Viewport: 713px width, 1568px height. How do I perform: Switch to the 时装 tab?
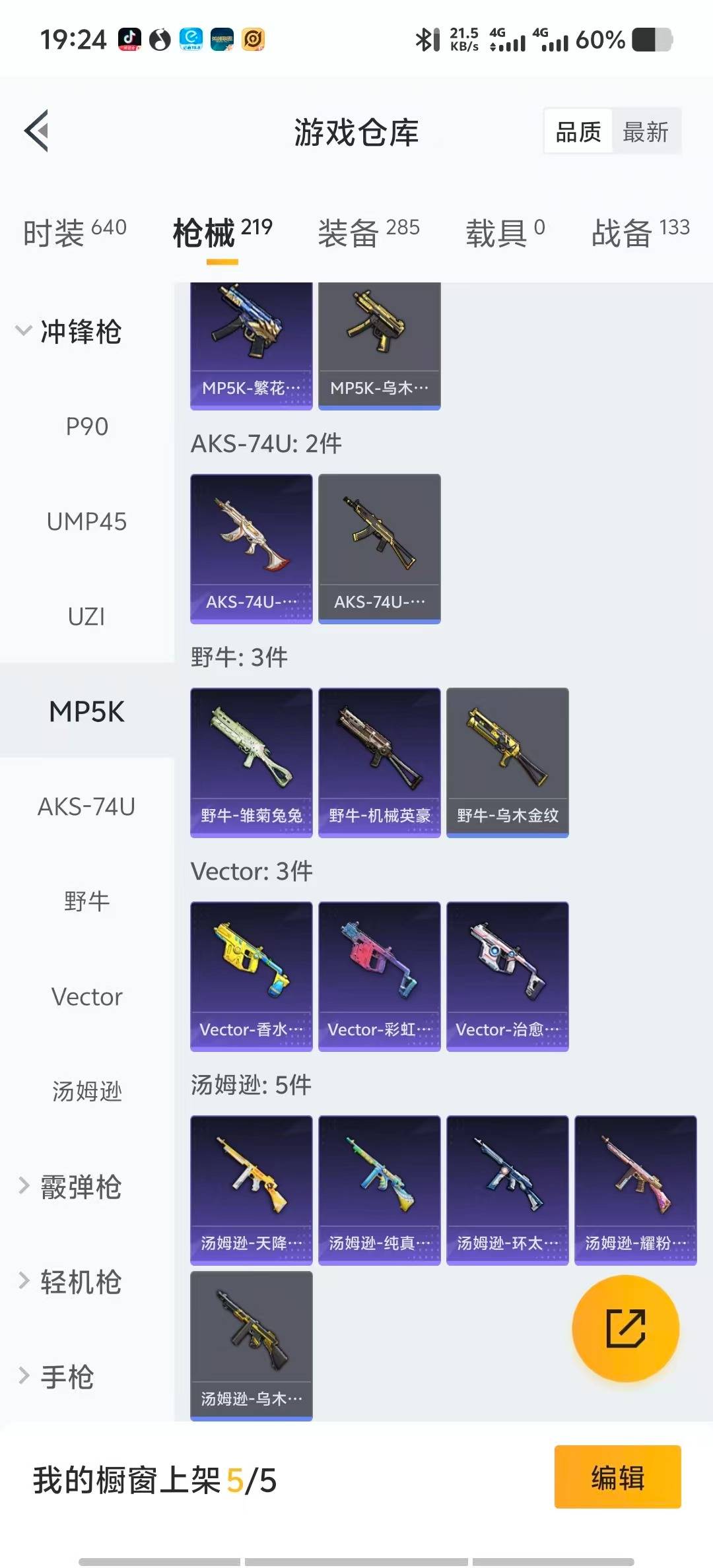(x=75, y=232)
